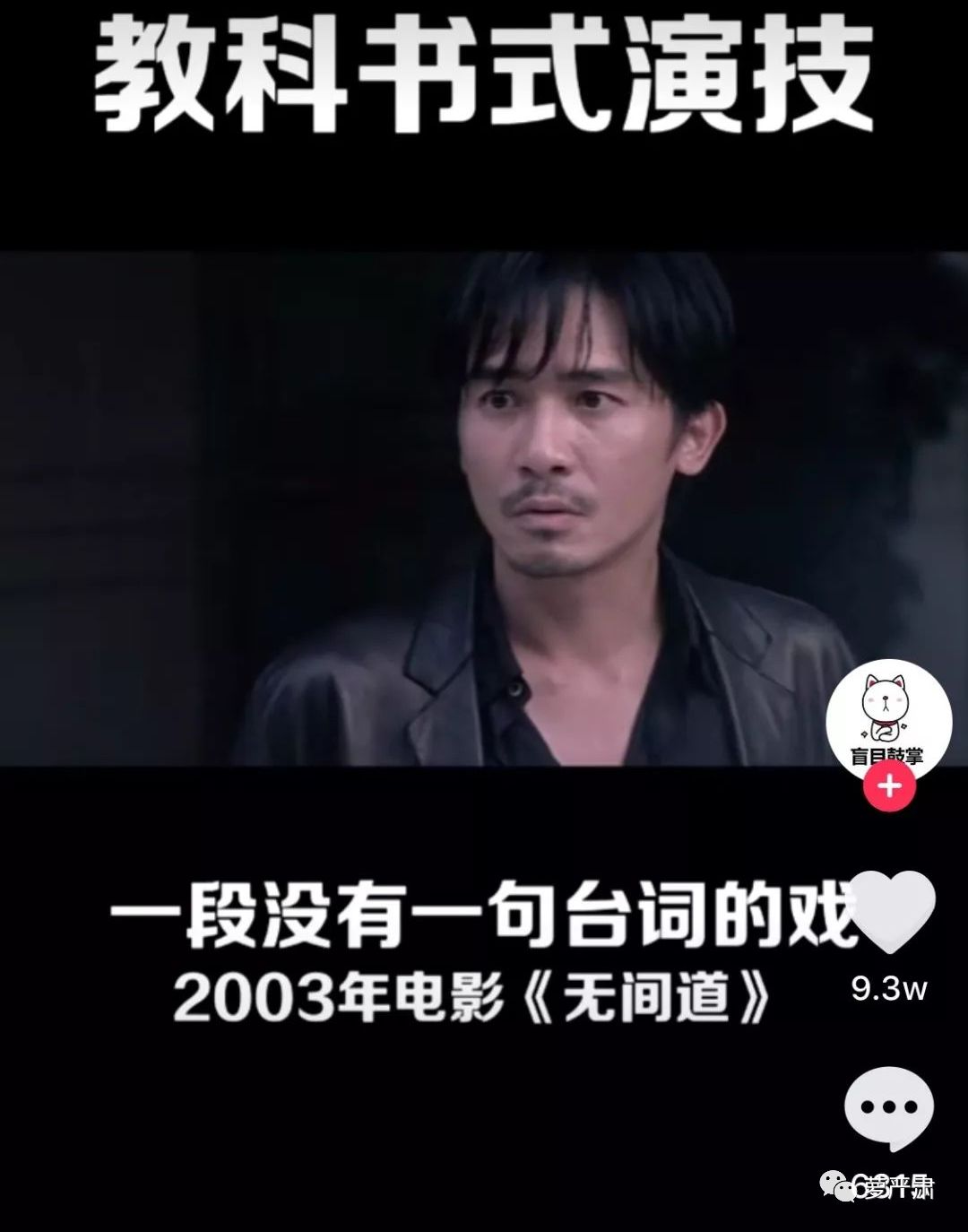
Task: Pause the playing movie clip
Action: click(484, 508)
